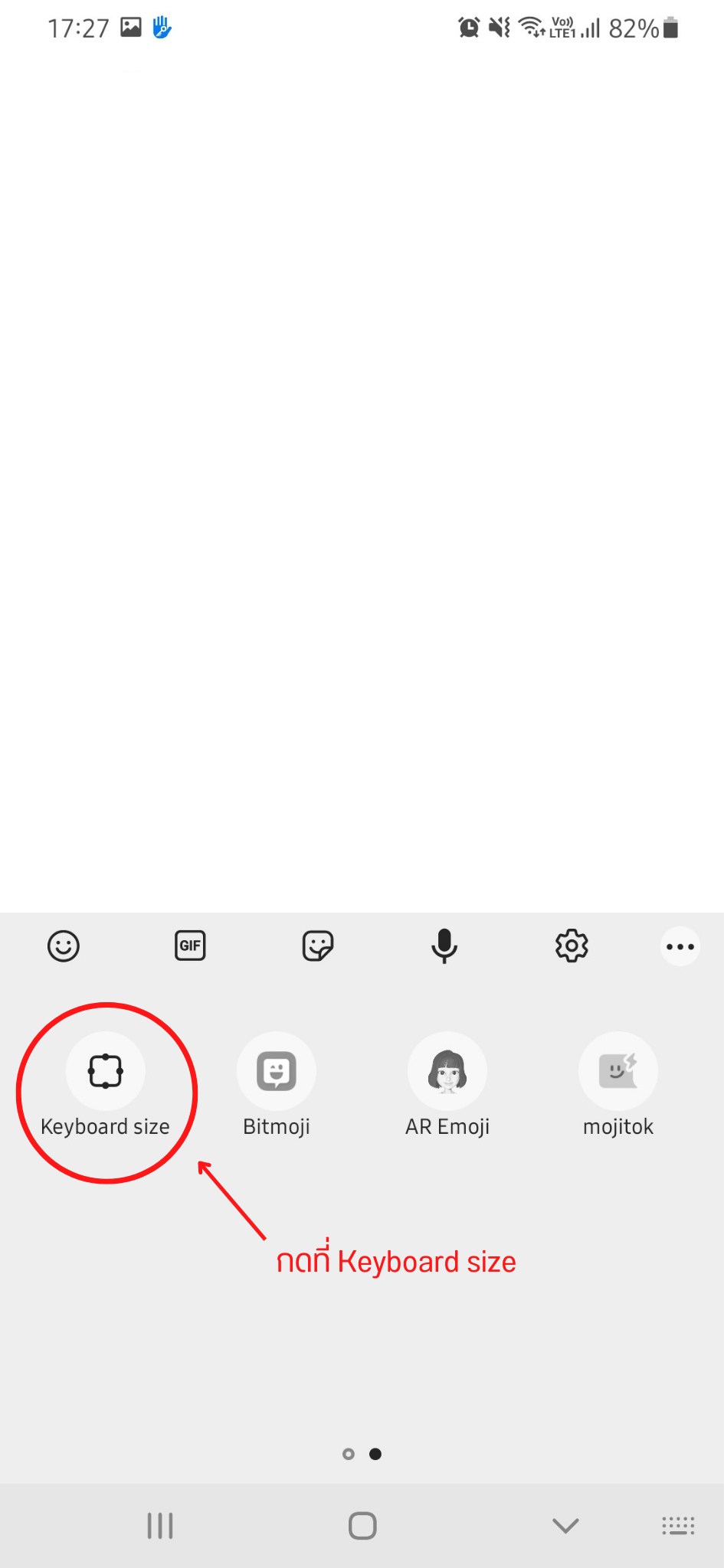Open the emoji picker
The image size is (724, 1568).
click(64, 946)
